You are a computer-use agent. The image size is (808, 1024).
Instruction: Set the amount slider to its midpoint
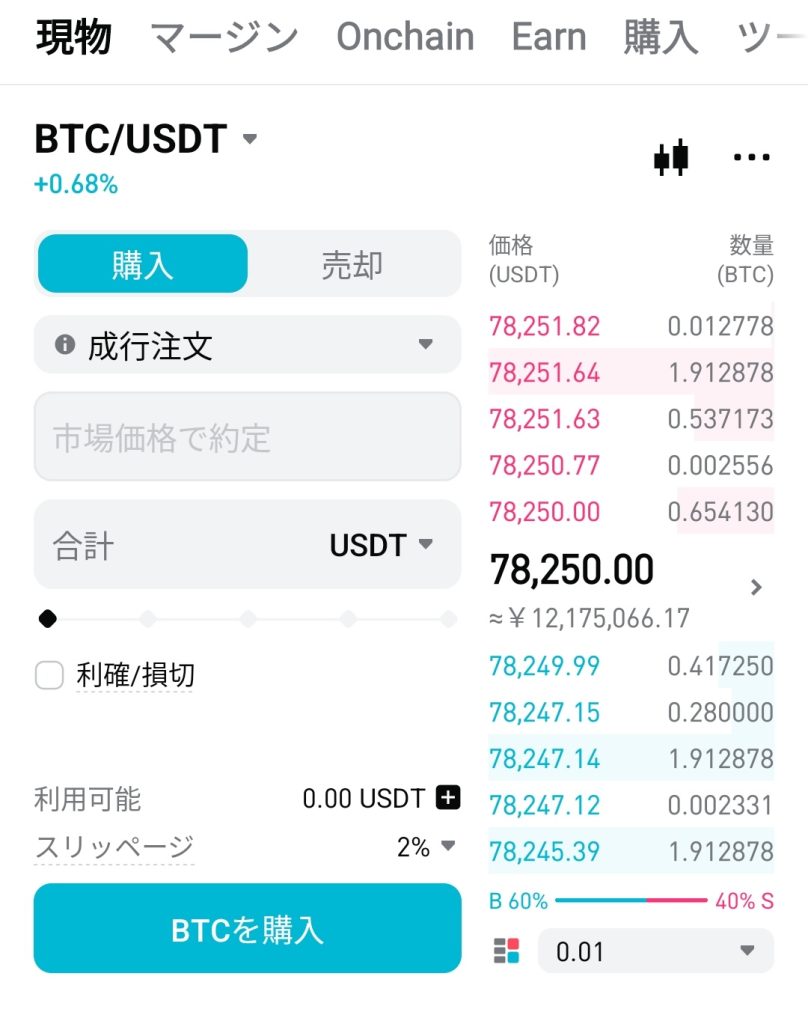(248, 620)
